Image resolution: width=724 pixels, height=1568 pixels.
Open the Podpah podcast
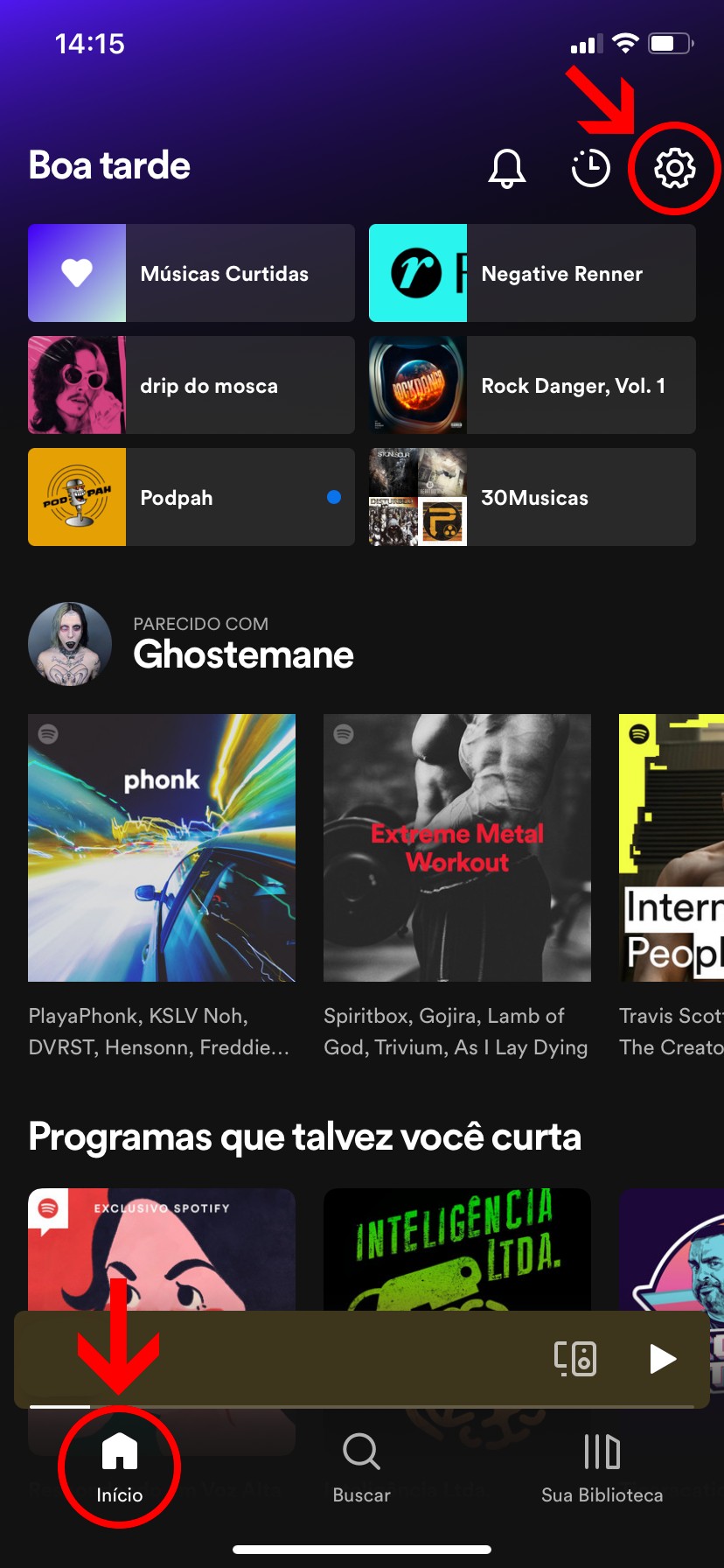[x=191, y=497]
